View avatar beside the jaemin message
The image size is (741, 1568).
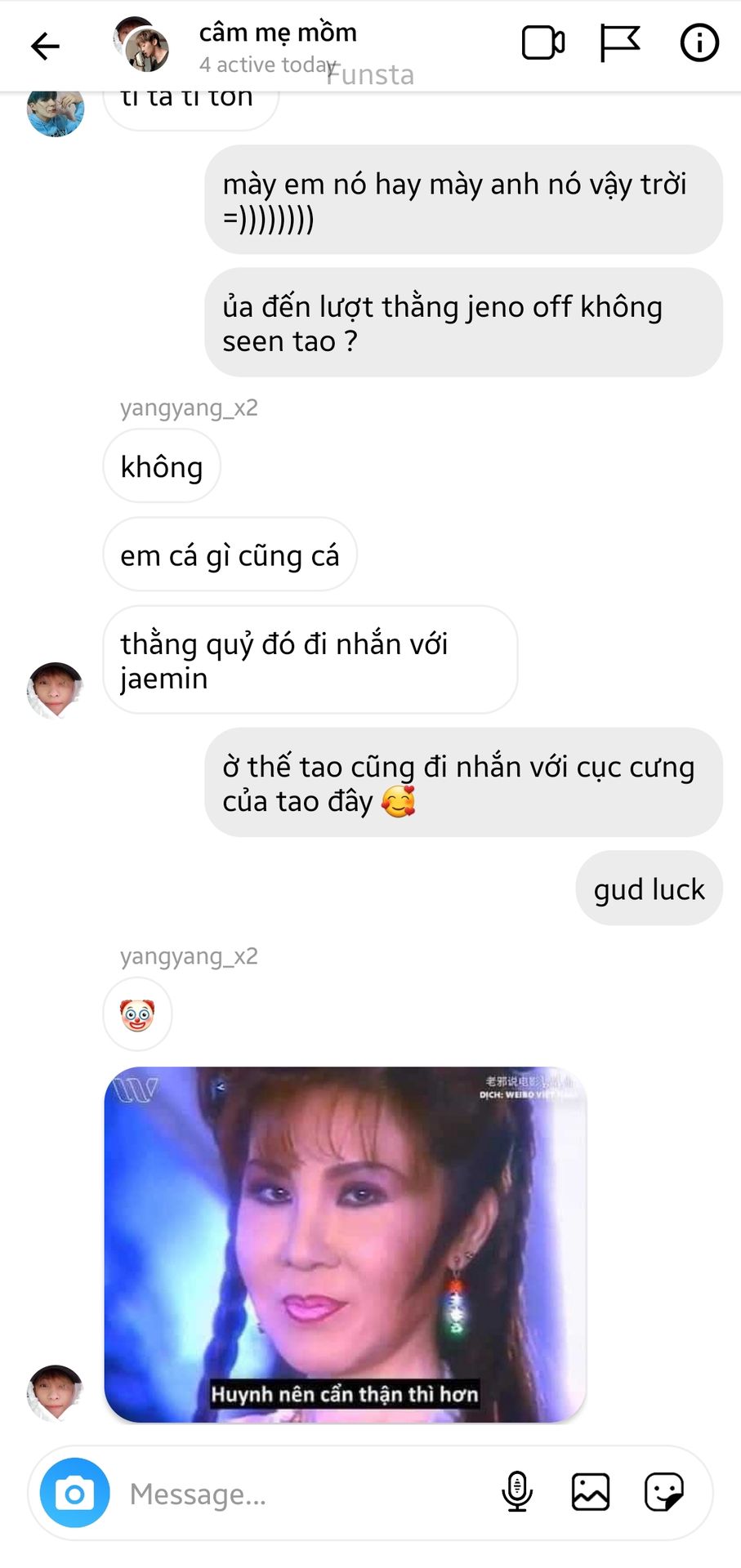pyautogui.click(x=56, y=690)
